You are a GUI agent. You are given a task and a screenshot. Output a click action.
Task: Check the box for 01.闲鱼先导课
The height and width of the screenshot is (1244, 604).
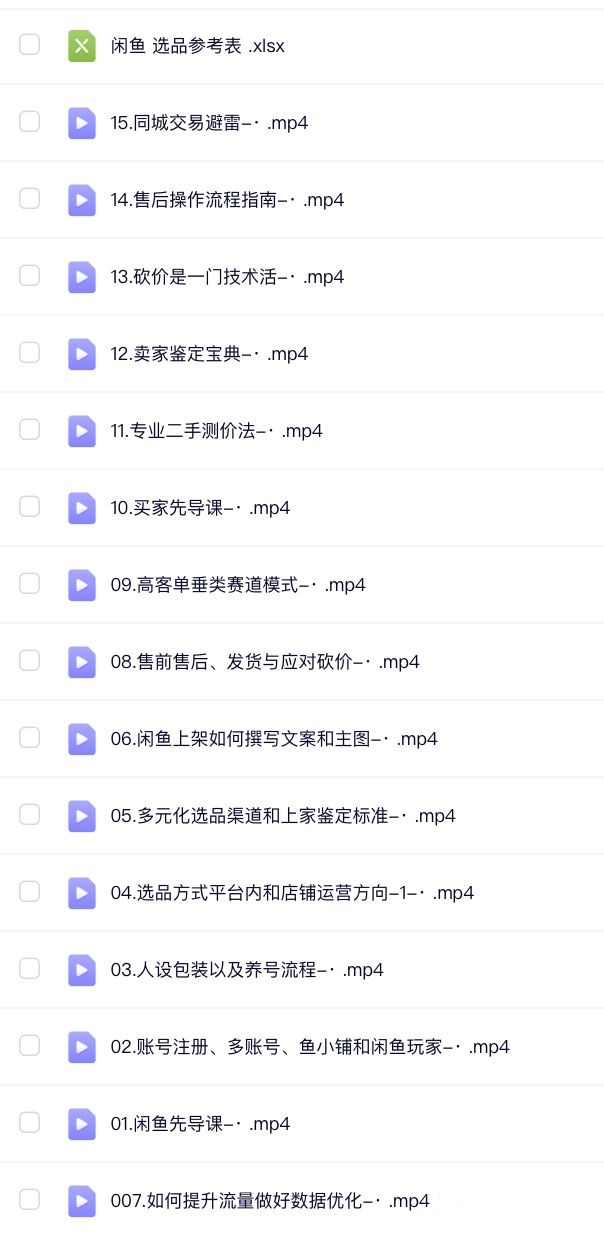pyautogui.click(x=30, y=1122)
